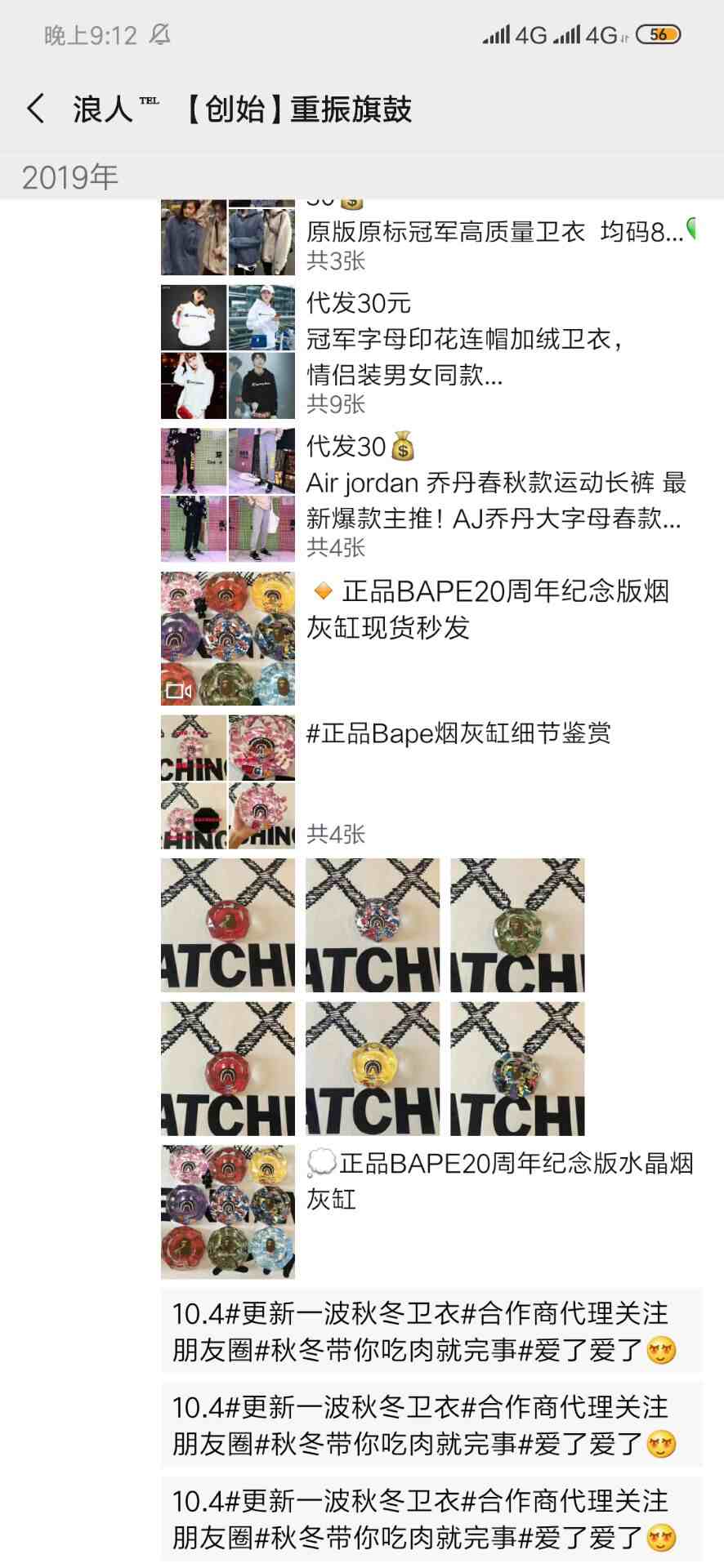Open the Champion hoodie post with 共3张
724x1568 pixels.
pyautogui.click(x=431, y=238)
